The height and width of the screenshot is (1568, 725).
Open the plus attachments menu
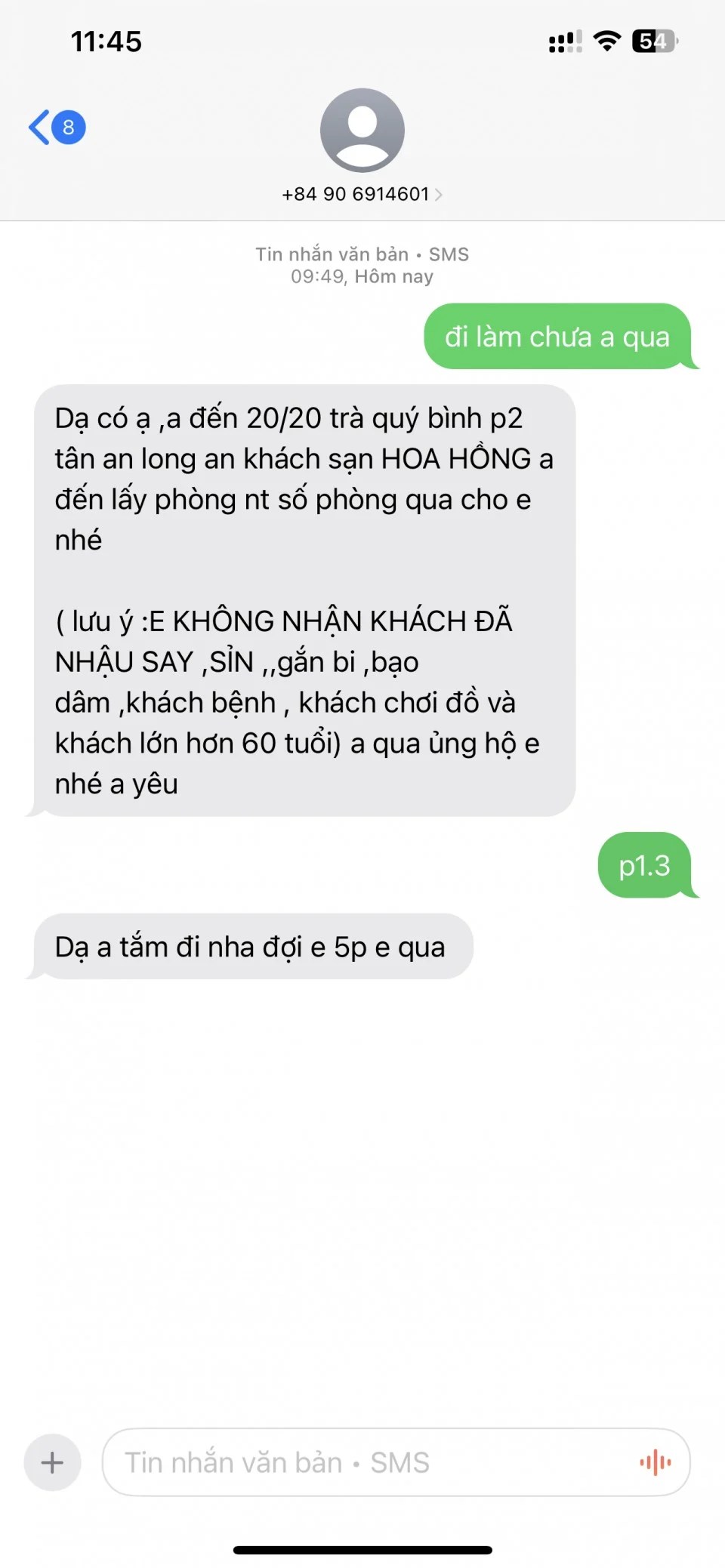(x=52, y=1462)
